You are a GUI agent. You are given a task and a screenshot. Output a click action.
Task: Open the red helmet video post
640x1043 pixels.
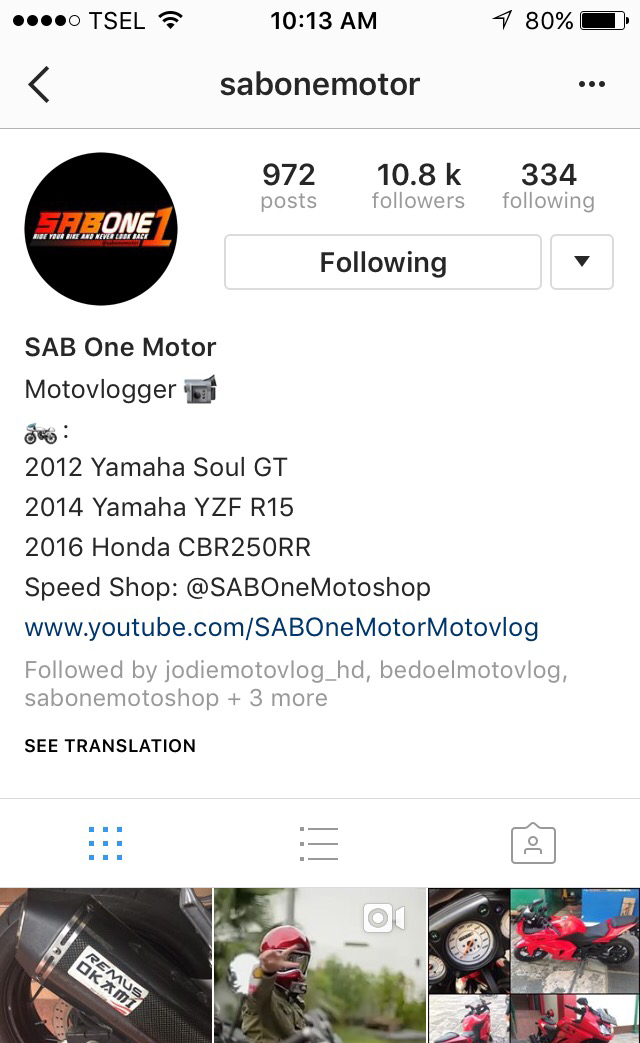(x=320, y=966)
